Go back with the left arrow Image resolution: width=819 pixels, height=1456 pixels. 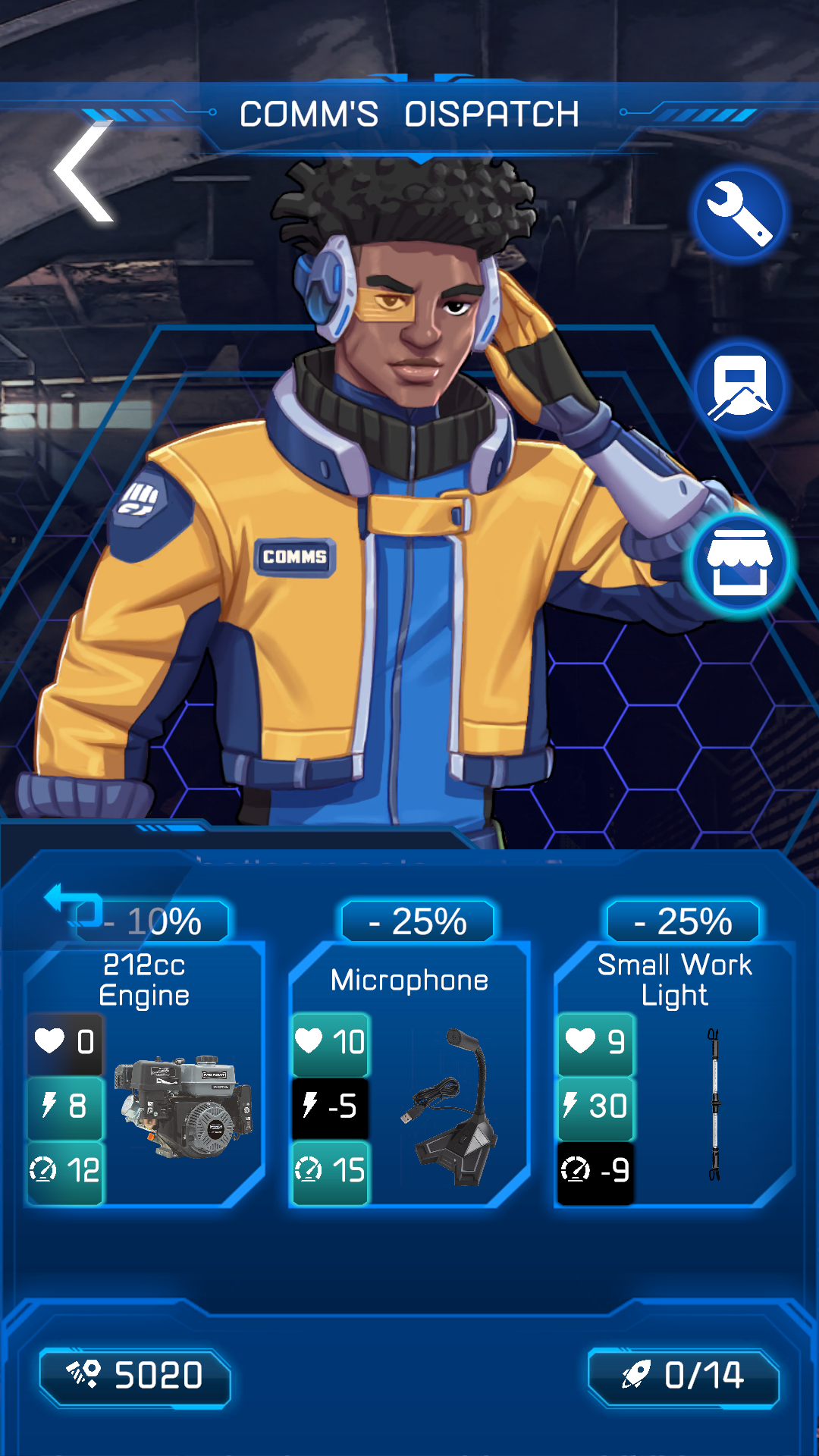point(83,172)
